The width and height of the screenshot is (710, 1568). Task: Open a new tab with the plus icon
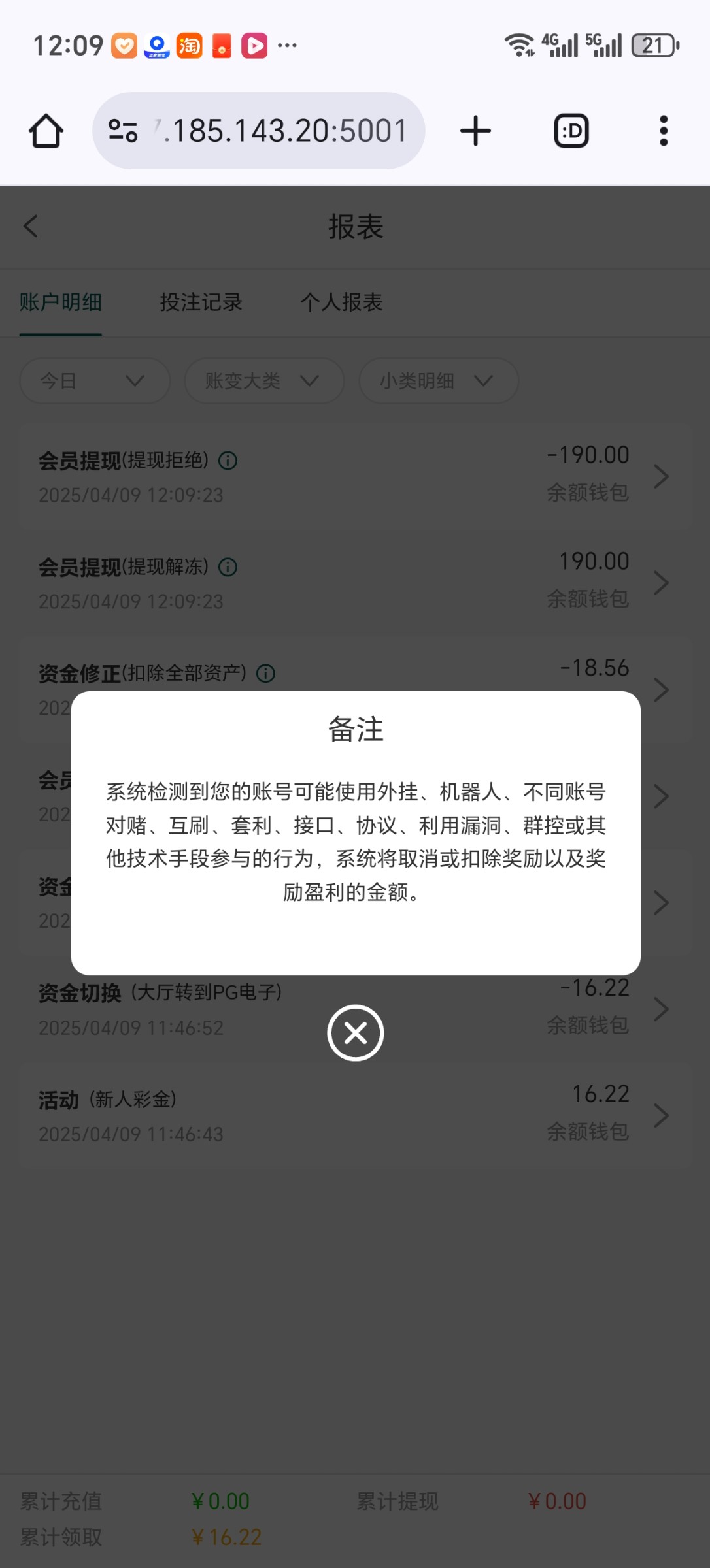[475, 130]
